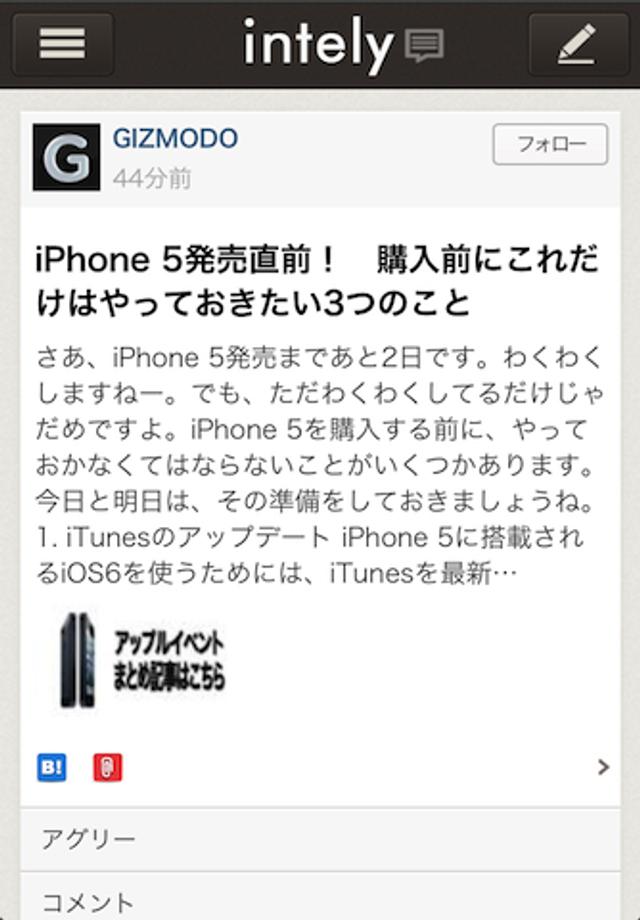Clip article with red clip icon
This screenshot has height=920, width=640.
click(107, 768)
